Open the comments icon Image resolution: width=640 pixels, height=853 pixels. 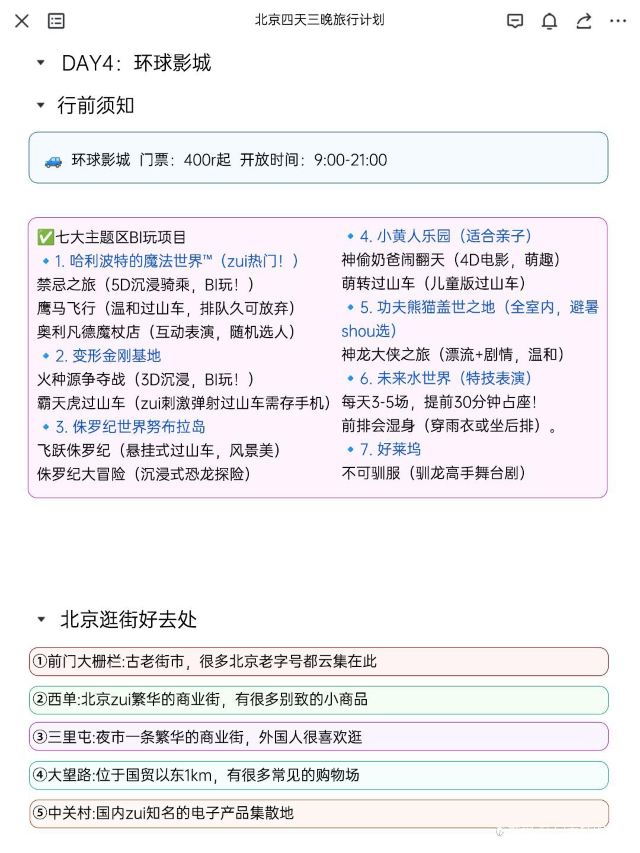pos(515,20)
